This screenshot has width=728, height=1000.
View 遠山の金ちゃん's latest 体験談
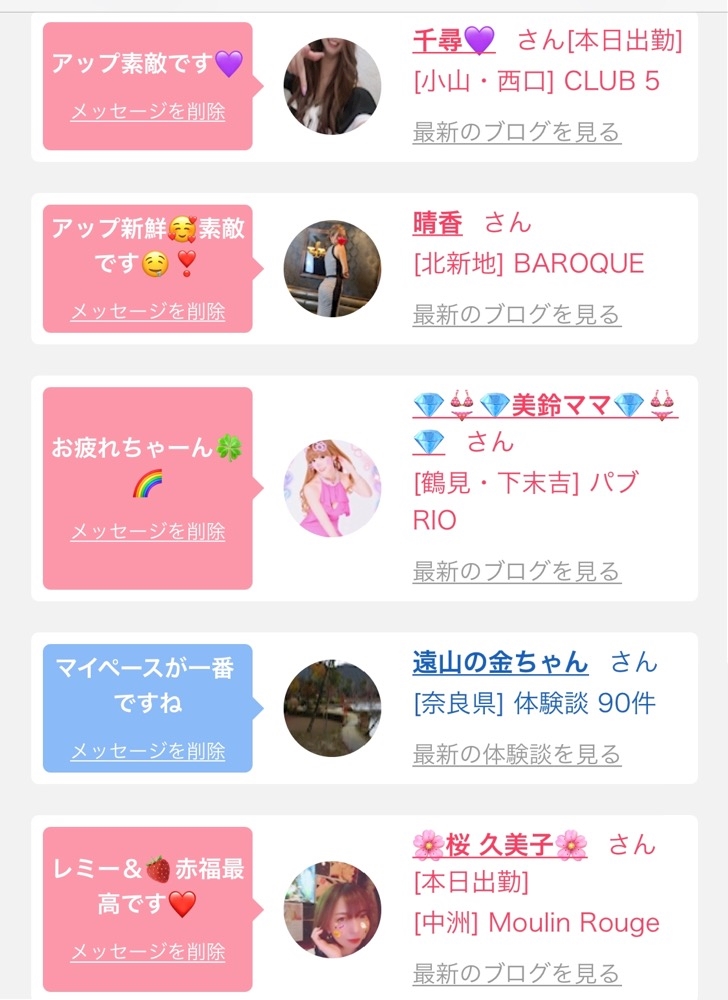(516, 754)
